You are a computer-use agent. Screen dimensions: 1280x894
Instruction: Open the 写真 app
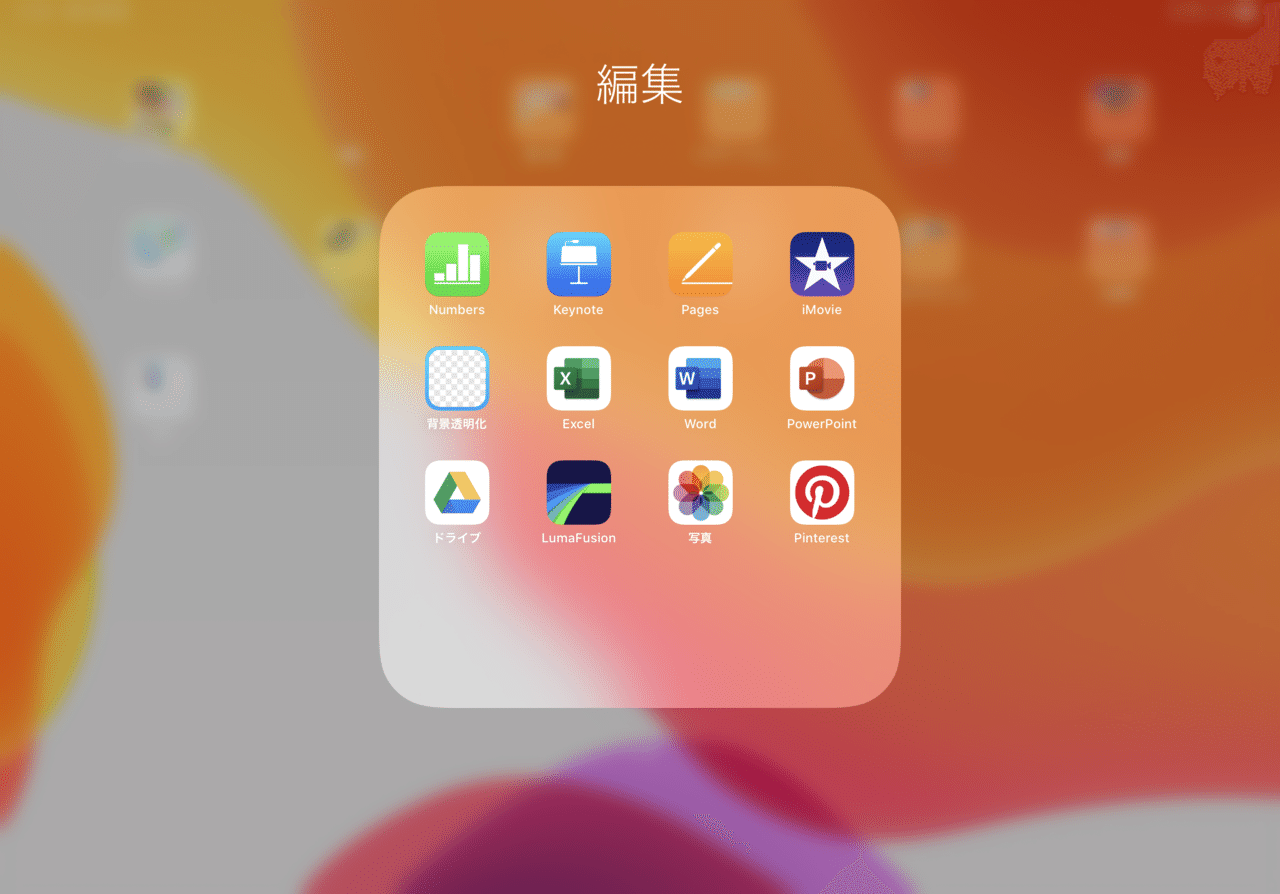[x=700, y=493]
